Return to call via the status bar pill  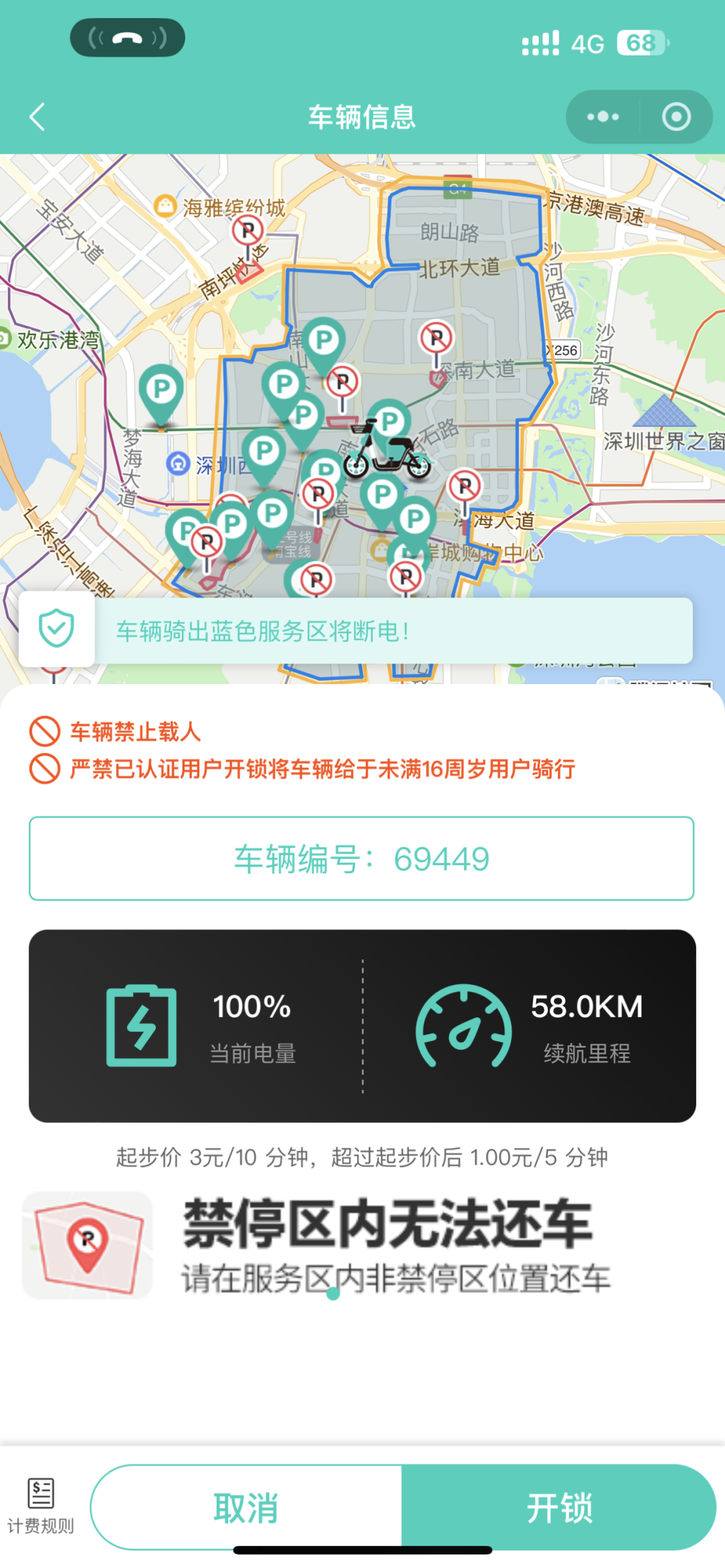point(128,38)
